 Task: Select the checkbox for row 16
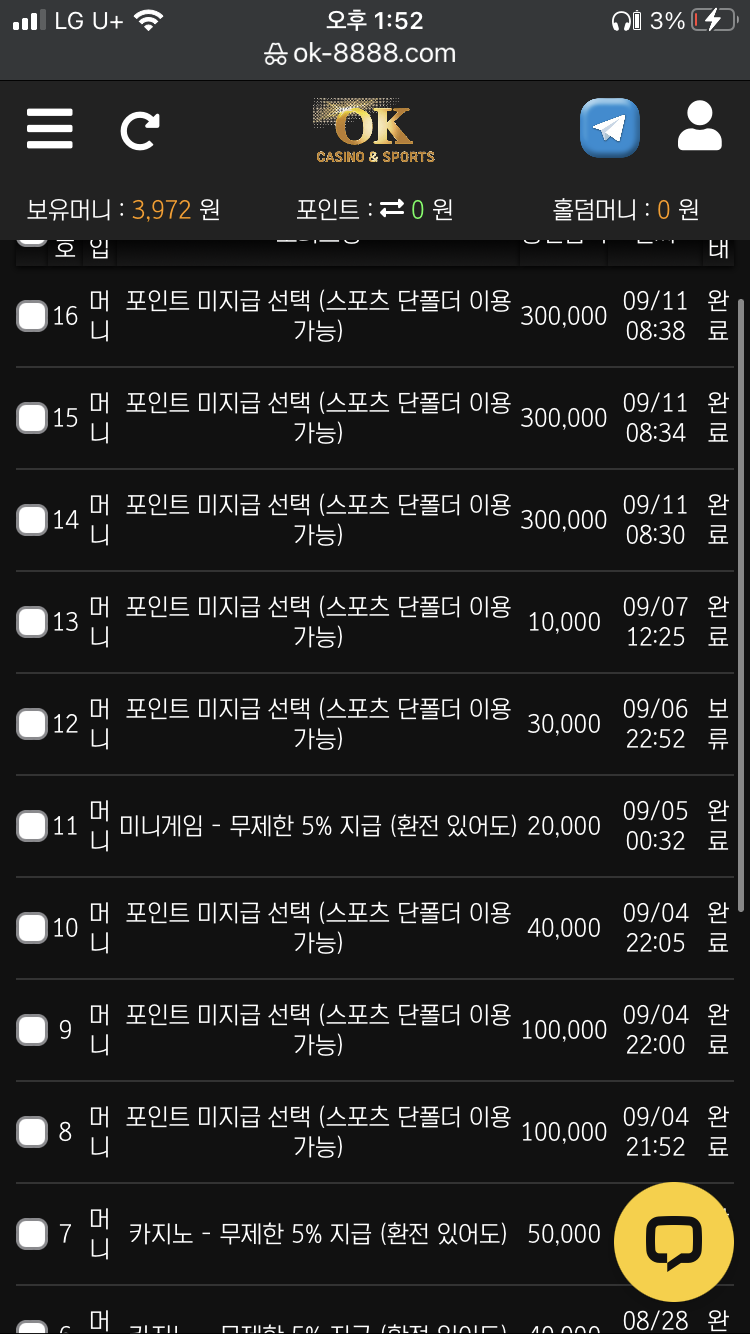coord(32,316)
